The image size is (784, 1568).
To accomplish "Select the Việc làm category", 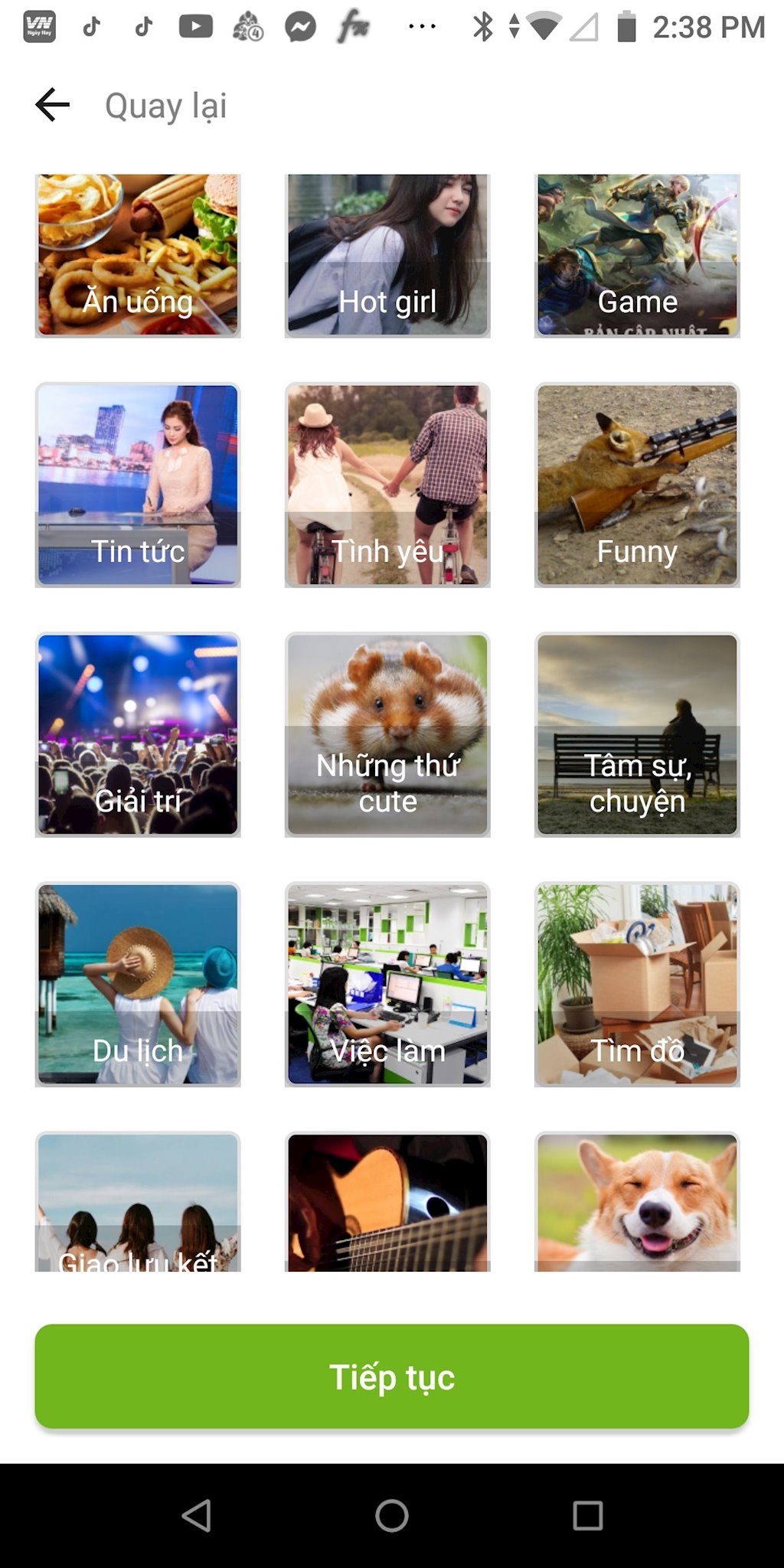I will (387, 985).
